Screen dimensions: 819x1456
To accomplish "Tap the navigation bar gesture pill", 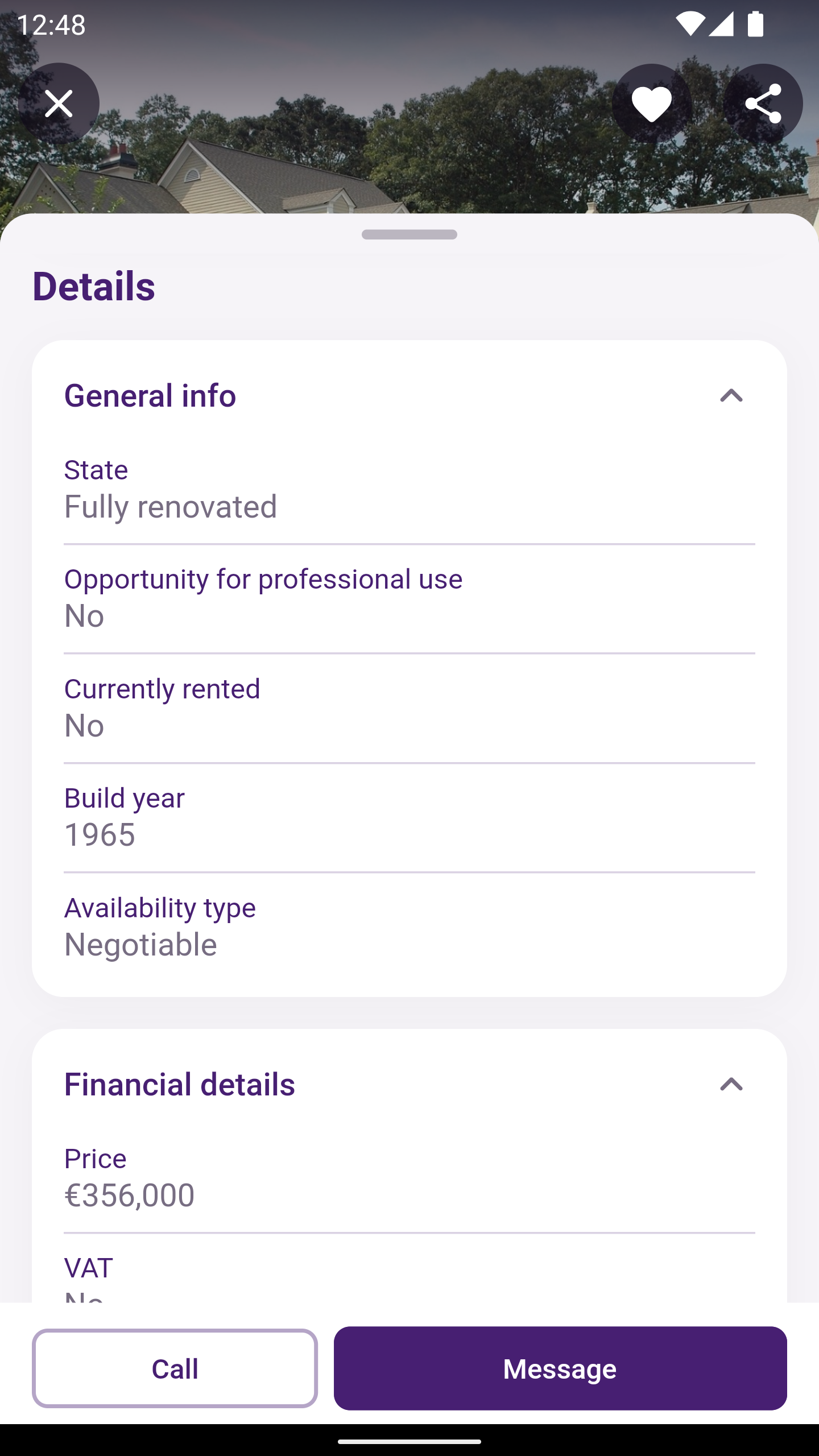I will pyautogui.click(x=409, y=1442).
